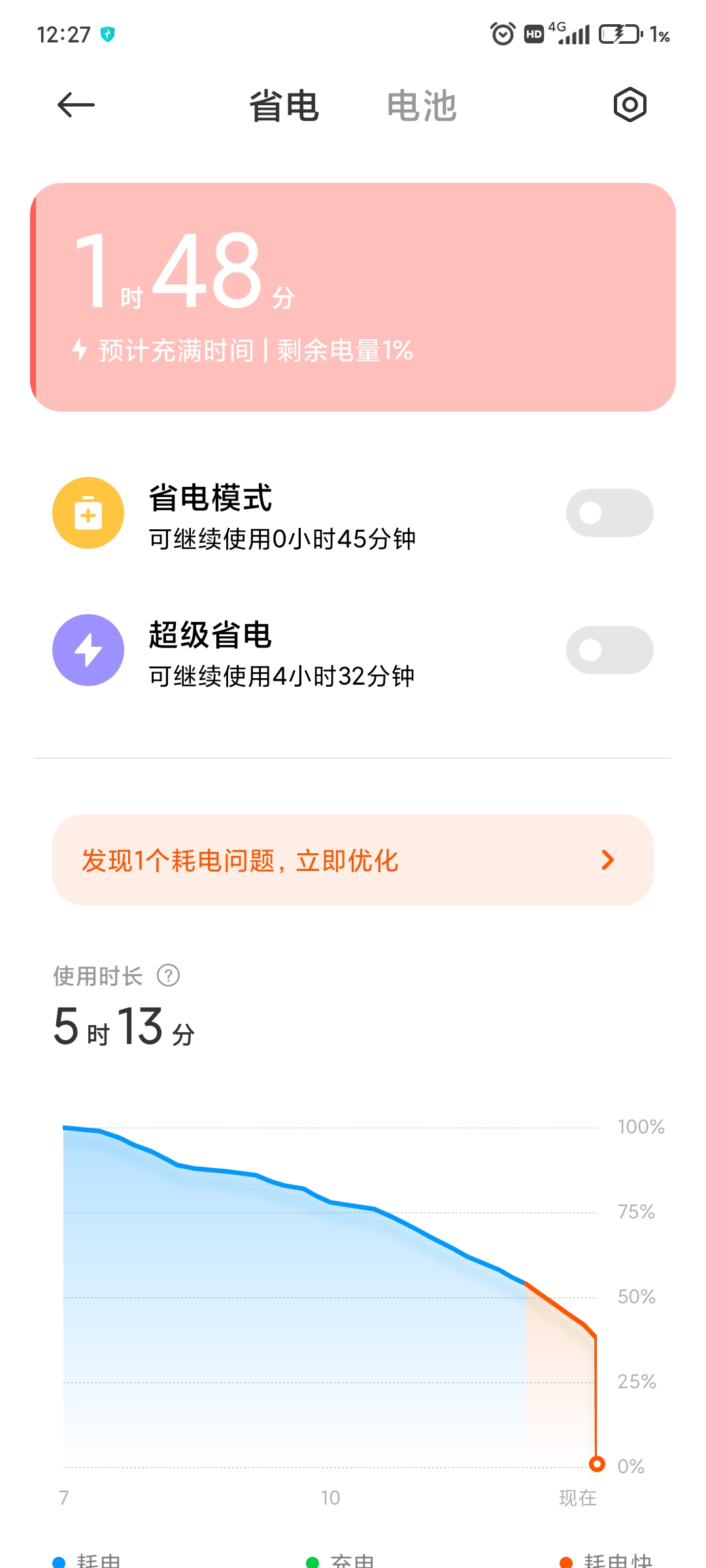This screenshot has width=706, height=1568.
Task: Tap the help icon beside 使用时长
Action: coord(168,975)
